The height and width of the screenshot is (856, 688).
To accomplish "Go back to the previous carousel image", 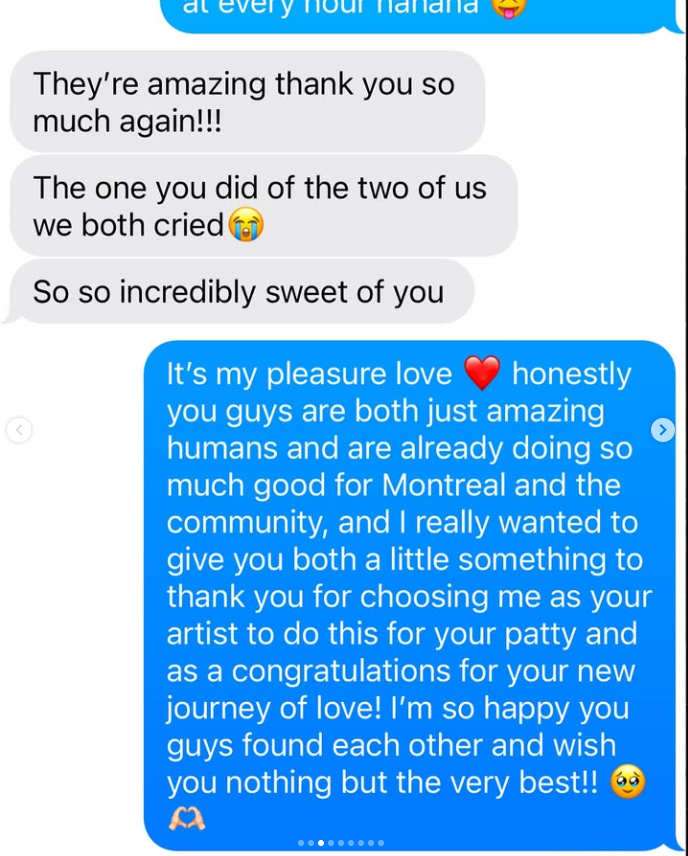I will tap(18, 430).
